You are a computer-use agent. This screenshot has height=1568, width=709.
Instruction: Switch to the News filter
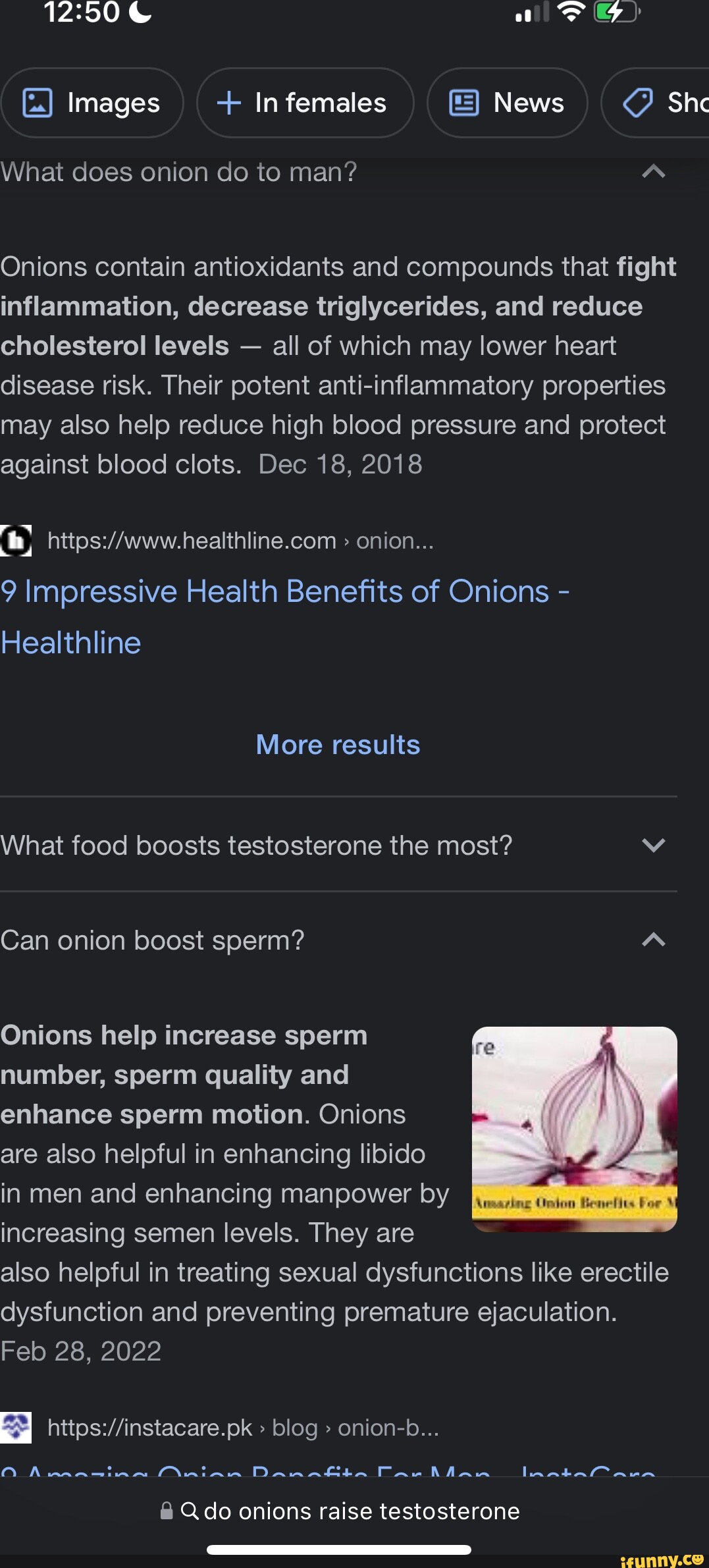tap(507, 103)
